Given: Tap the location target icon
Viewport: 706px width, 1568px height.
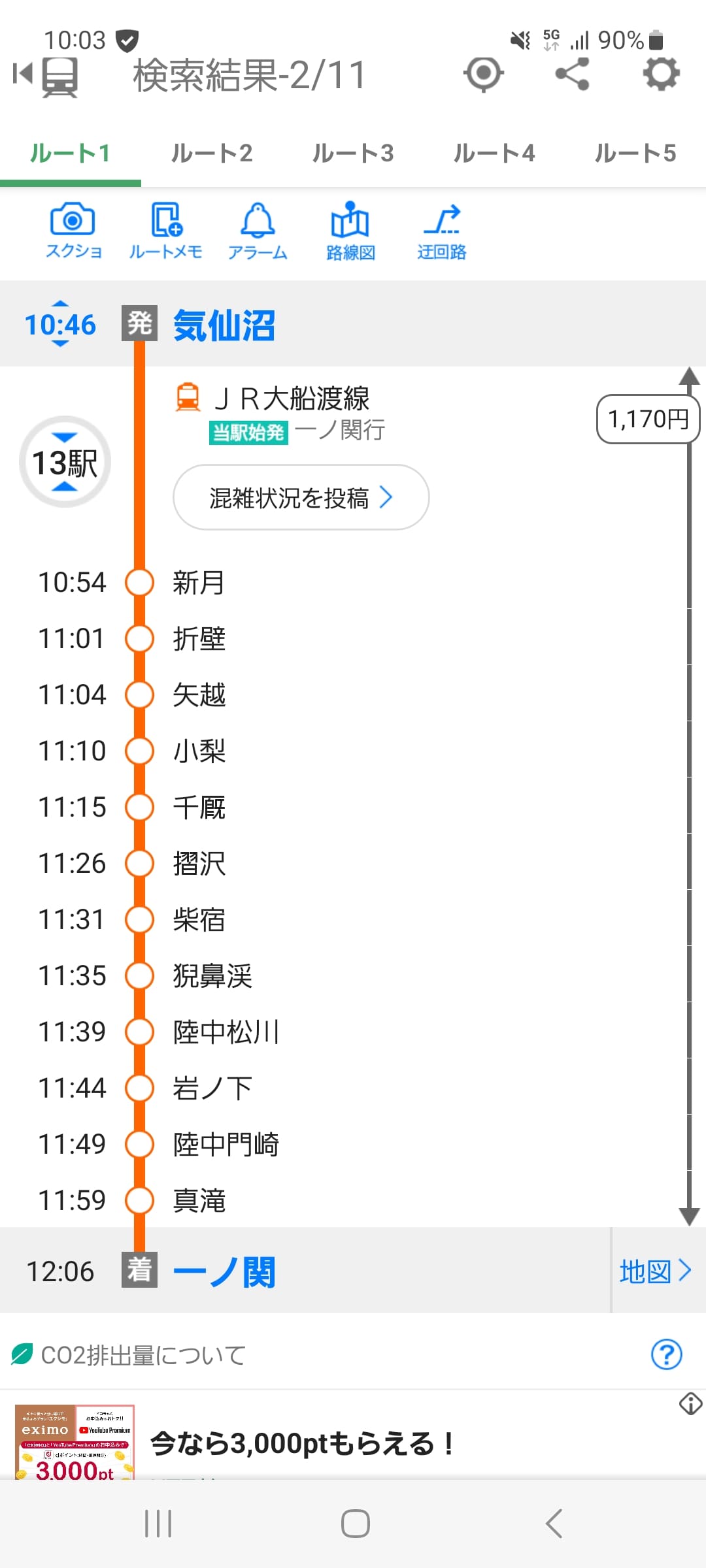Looking at the screenshot, I should 483,74.
